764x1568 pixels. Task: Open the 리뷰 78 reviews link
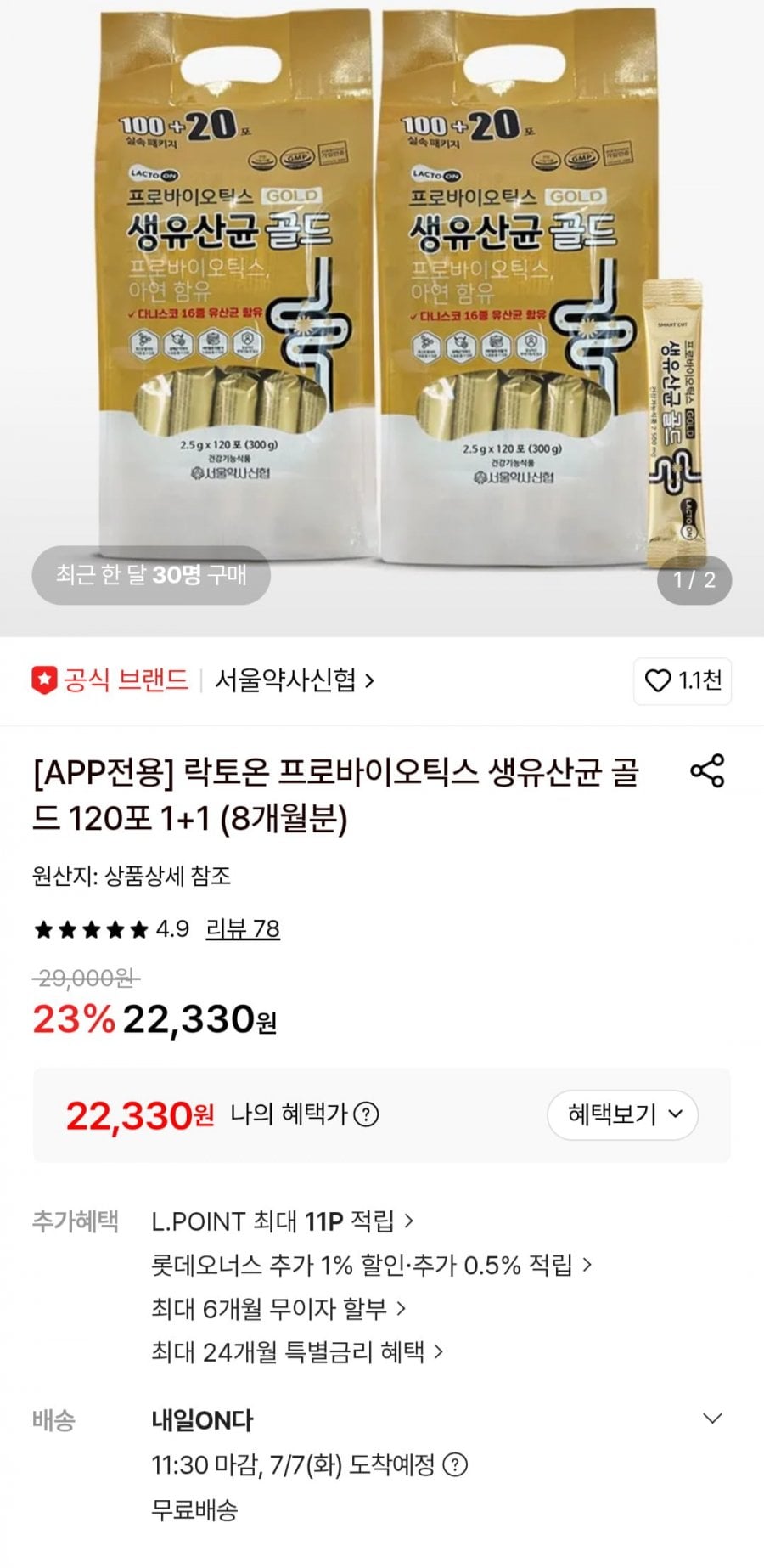coord(243,929)
